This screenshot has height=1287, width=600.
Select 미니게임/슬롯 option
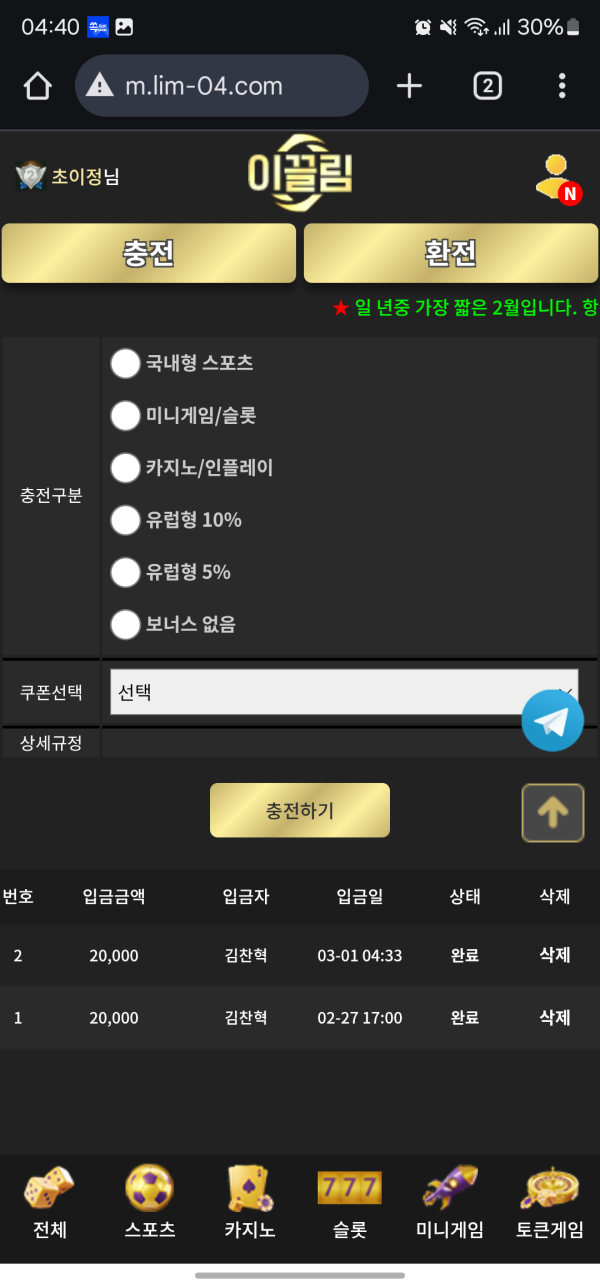[x=125, y=415]
